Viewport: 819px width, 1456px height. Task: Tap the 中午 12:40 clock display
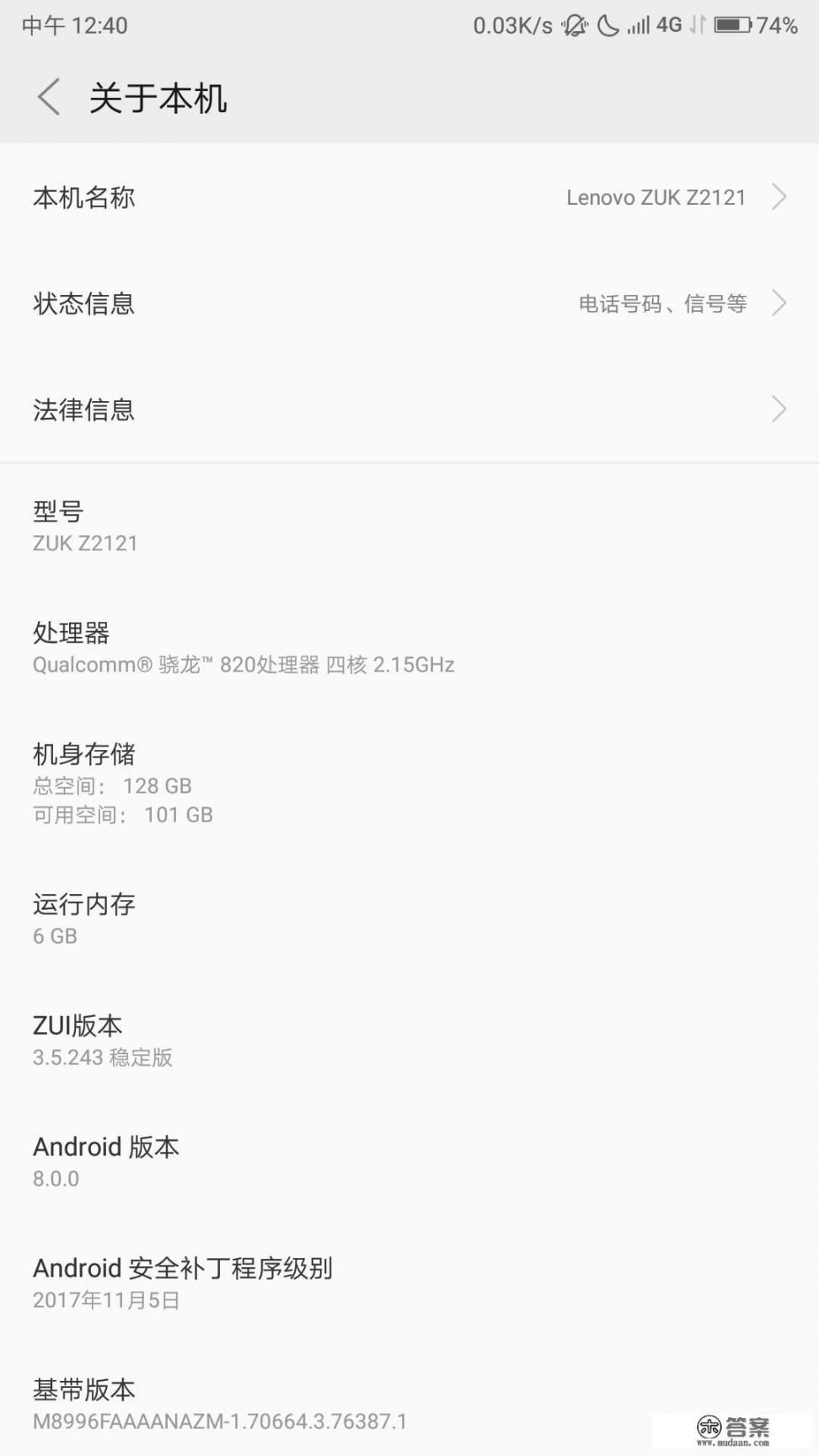(x=73, y=25)
